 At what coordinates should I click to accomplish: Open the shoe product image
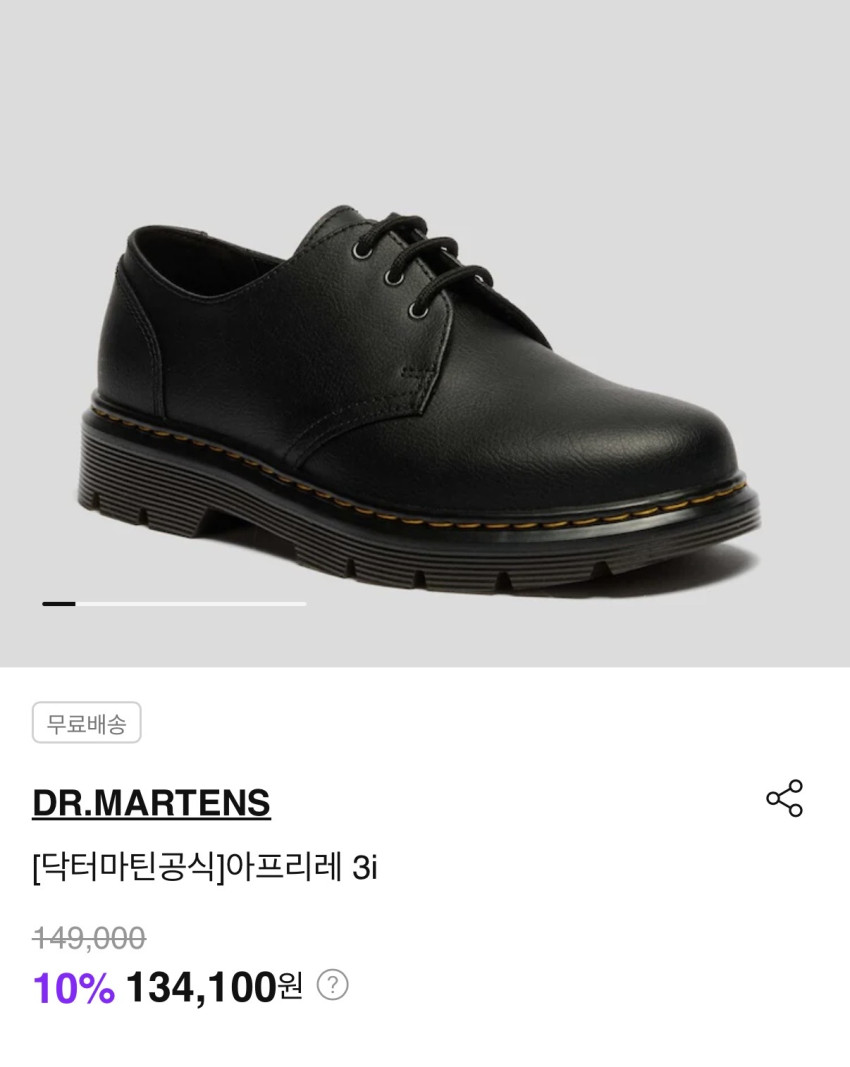[x=425, y=333]
